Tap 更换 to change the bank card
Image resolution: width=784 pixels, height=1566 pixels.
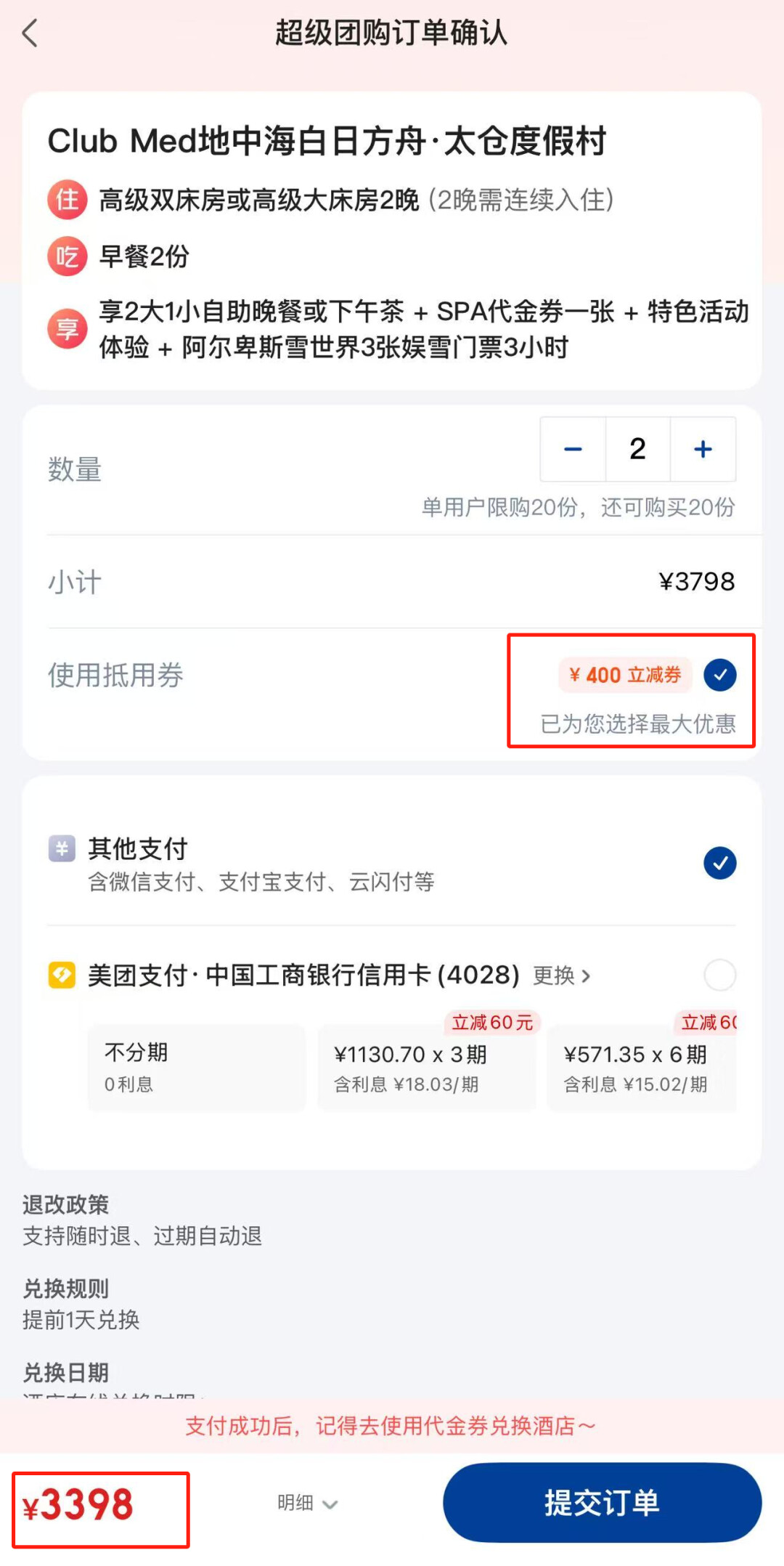pyautogui.click(x=562, y=975)
